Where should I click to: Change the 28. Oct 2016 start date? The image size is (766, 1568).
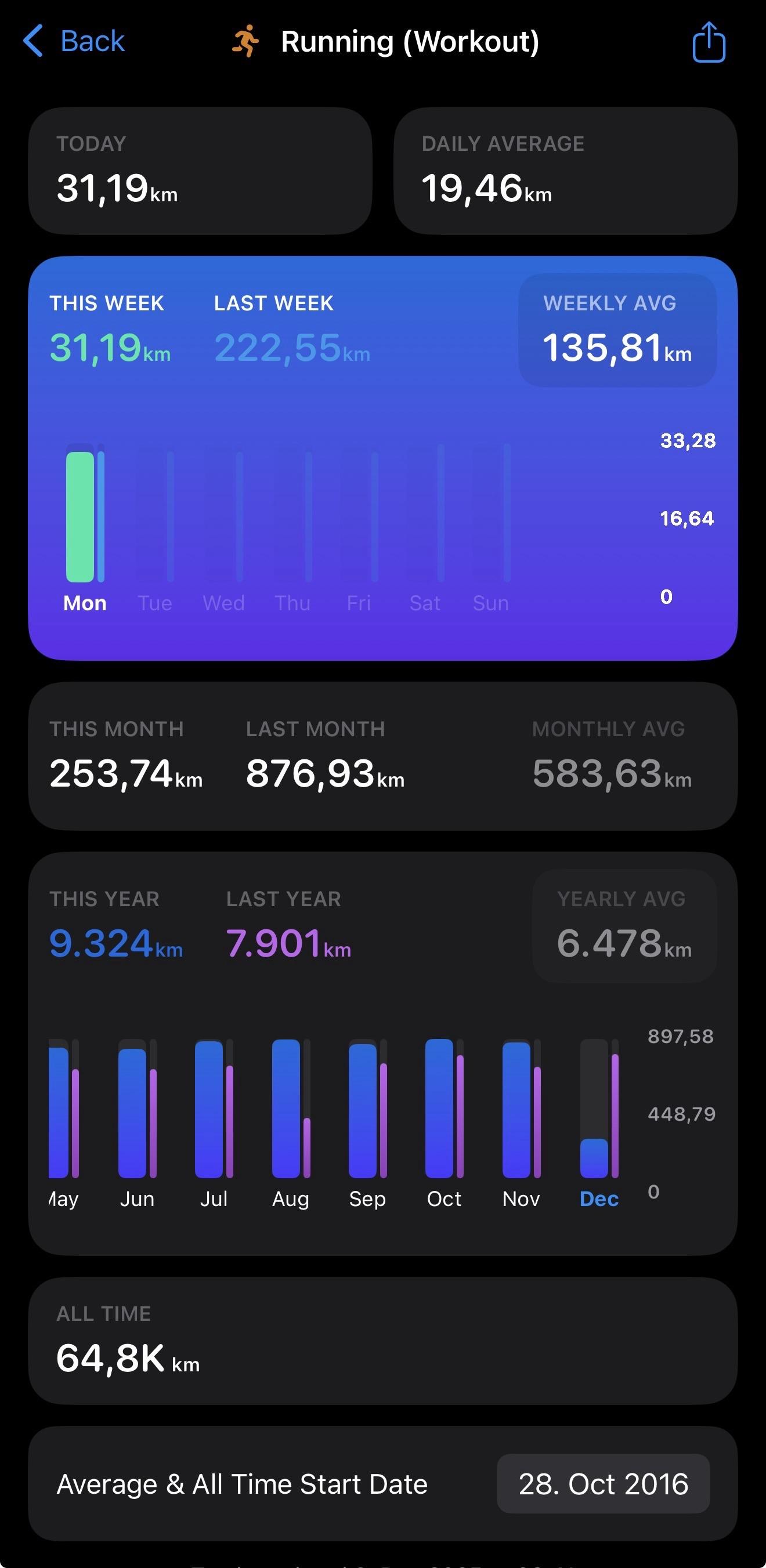[603, 1483]
